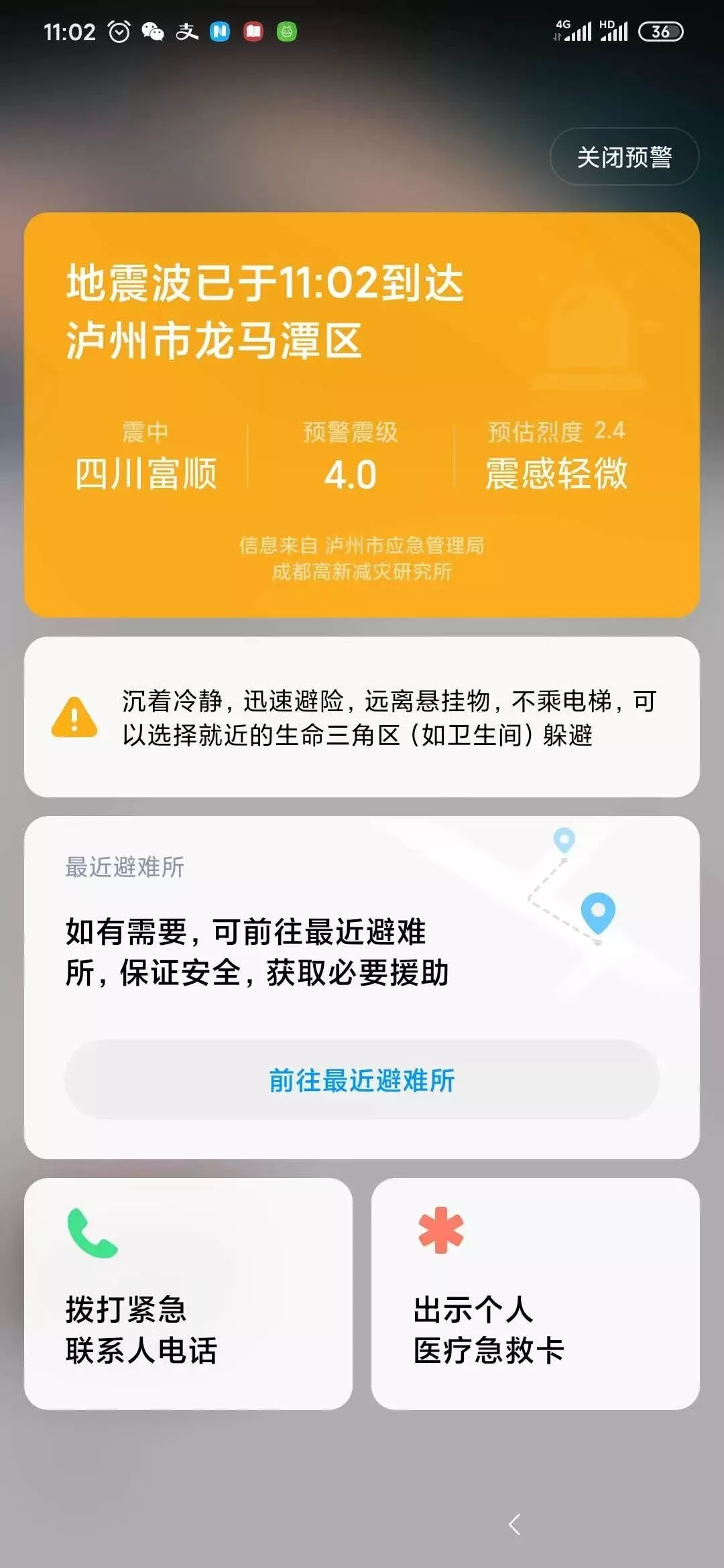
Task: Tap the battery indicator showing 36
Action: (662, 31)
